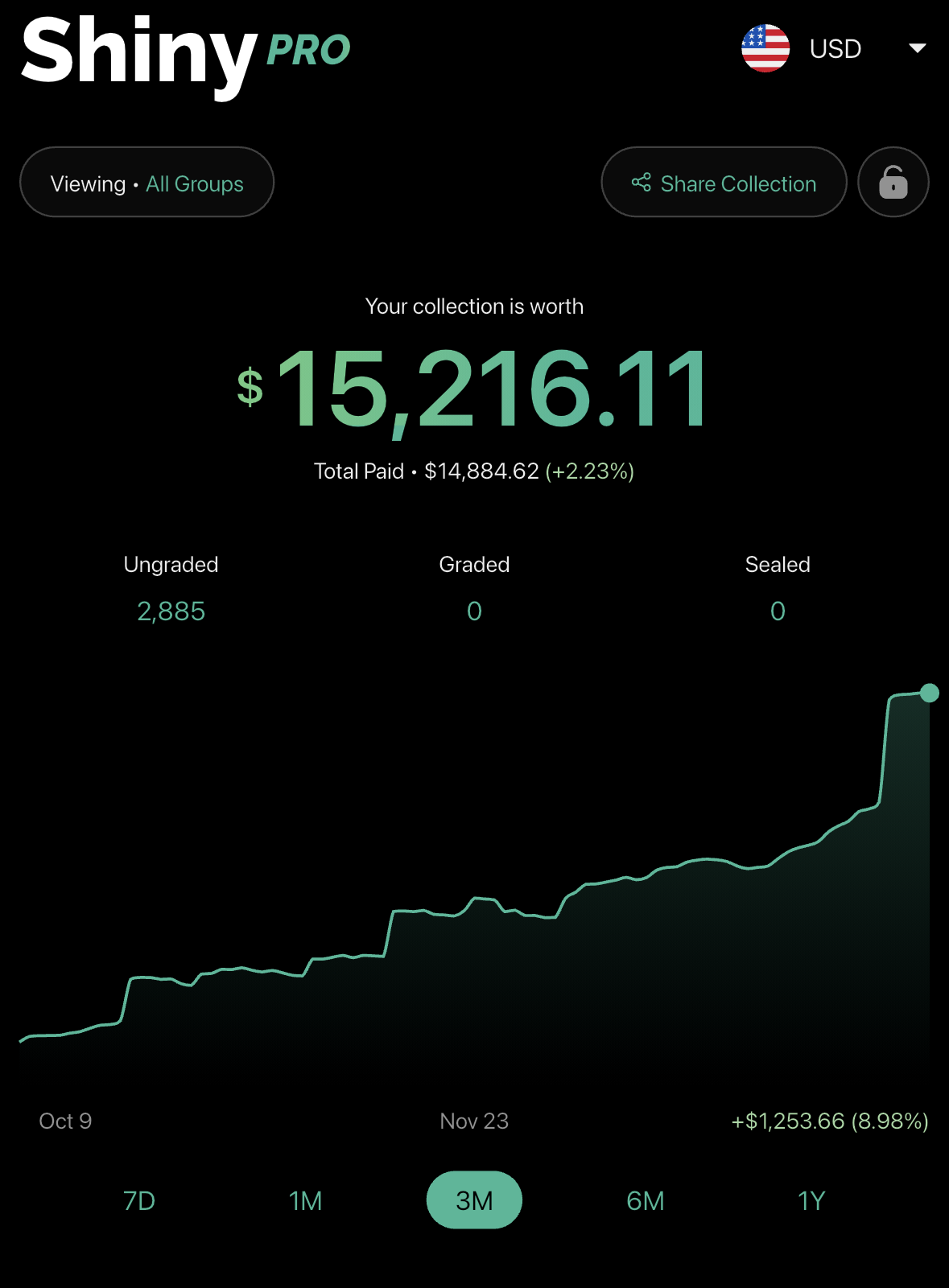View the 1Y value chart
Image resolution: width=949 pixels, height=1288 pixels.
[811, 1200]
